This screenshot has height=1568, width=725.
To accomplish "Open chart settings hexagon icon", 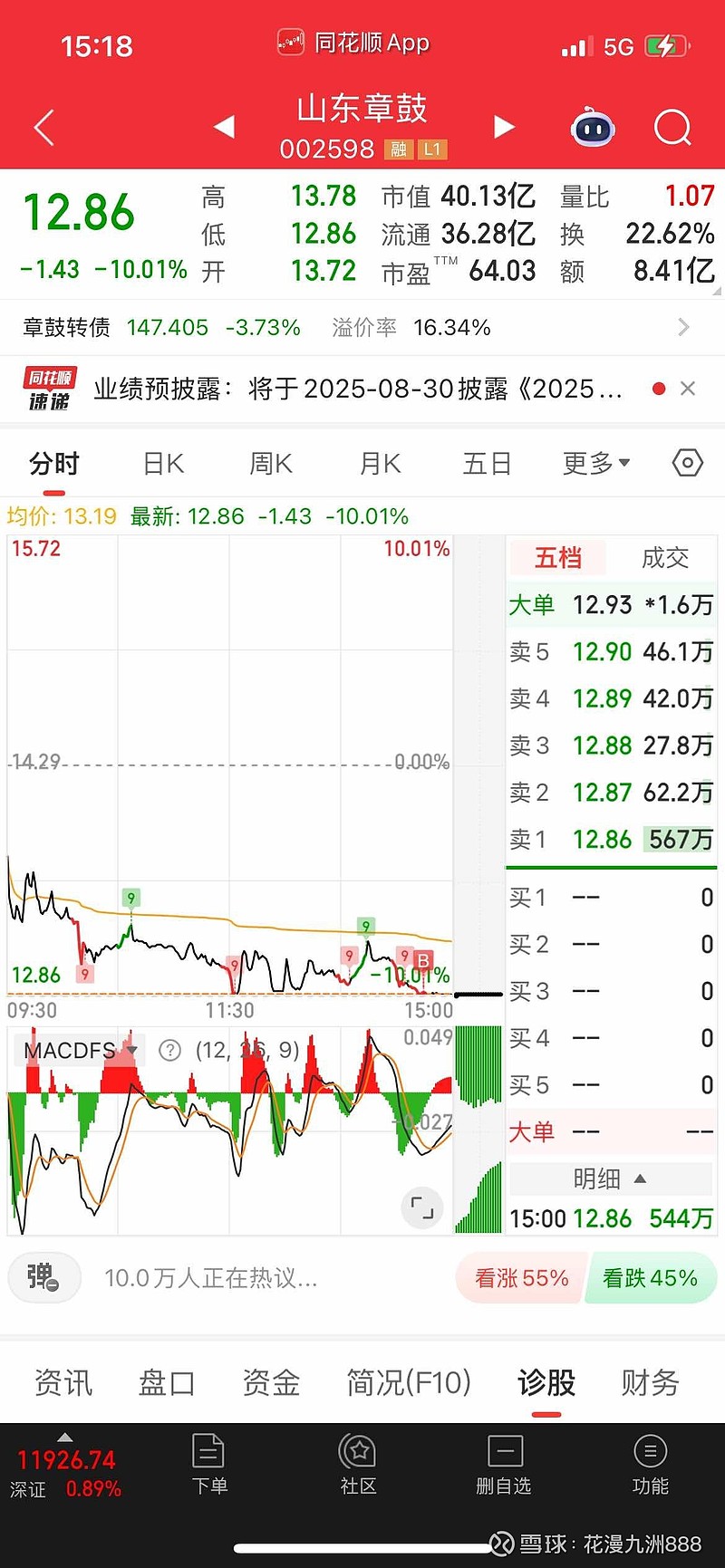I will tap(688, 463).
